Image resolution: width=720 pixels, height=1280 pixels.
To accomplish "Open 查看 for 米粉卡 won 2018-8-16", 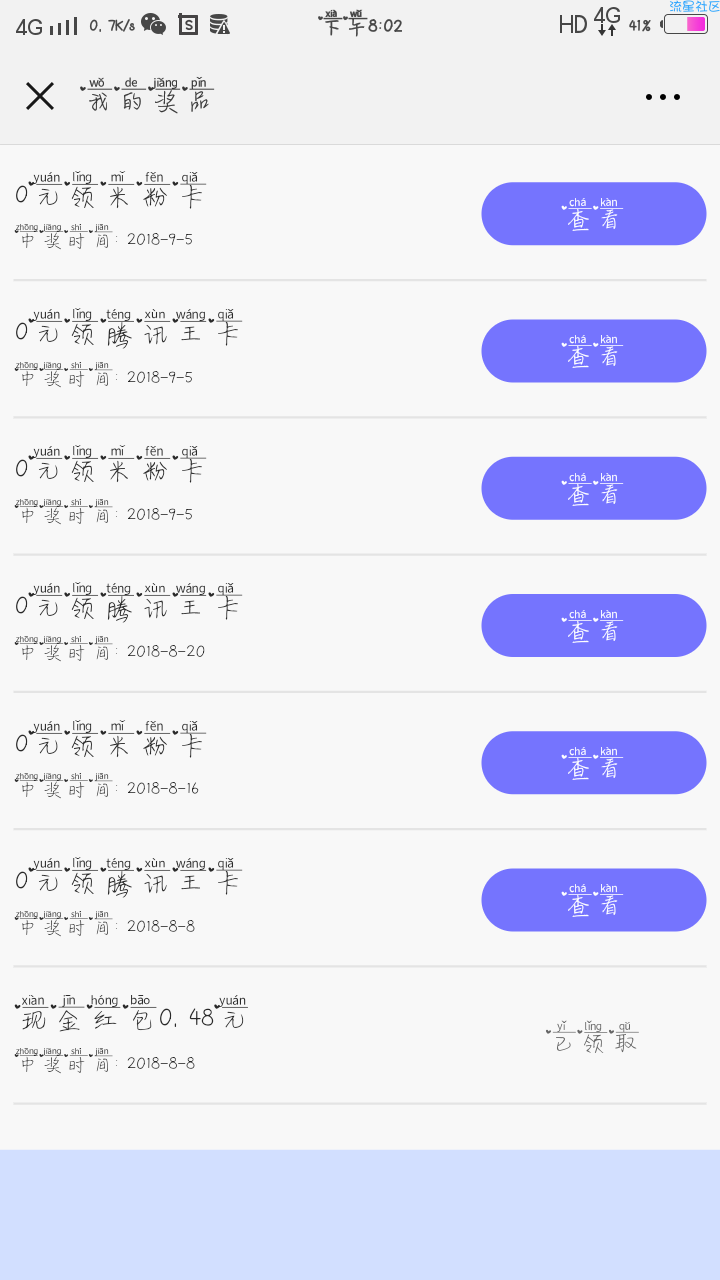I will (594, 763).
